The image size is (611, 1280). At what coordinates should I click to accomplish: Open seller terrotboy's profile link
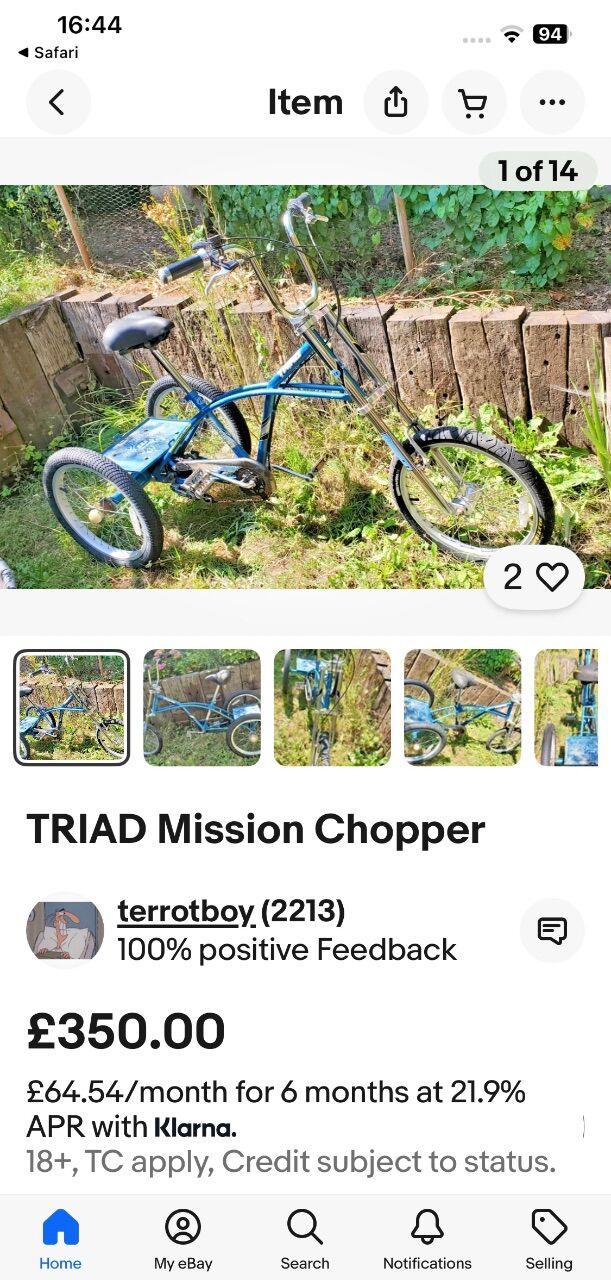186,911
